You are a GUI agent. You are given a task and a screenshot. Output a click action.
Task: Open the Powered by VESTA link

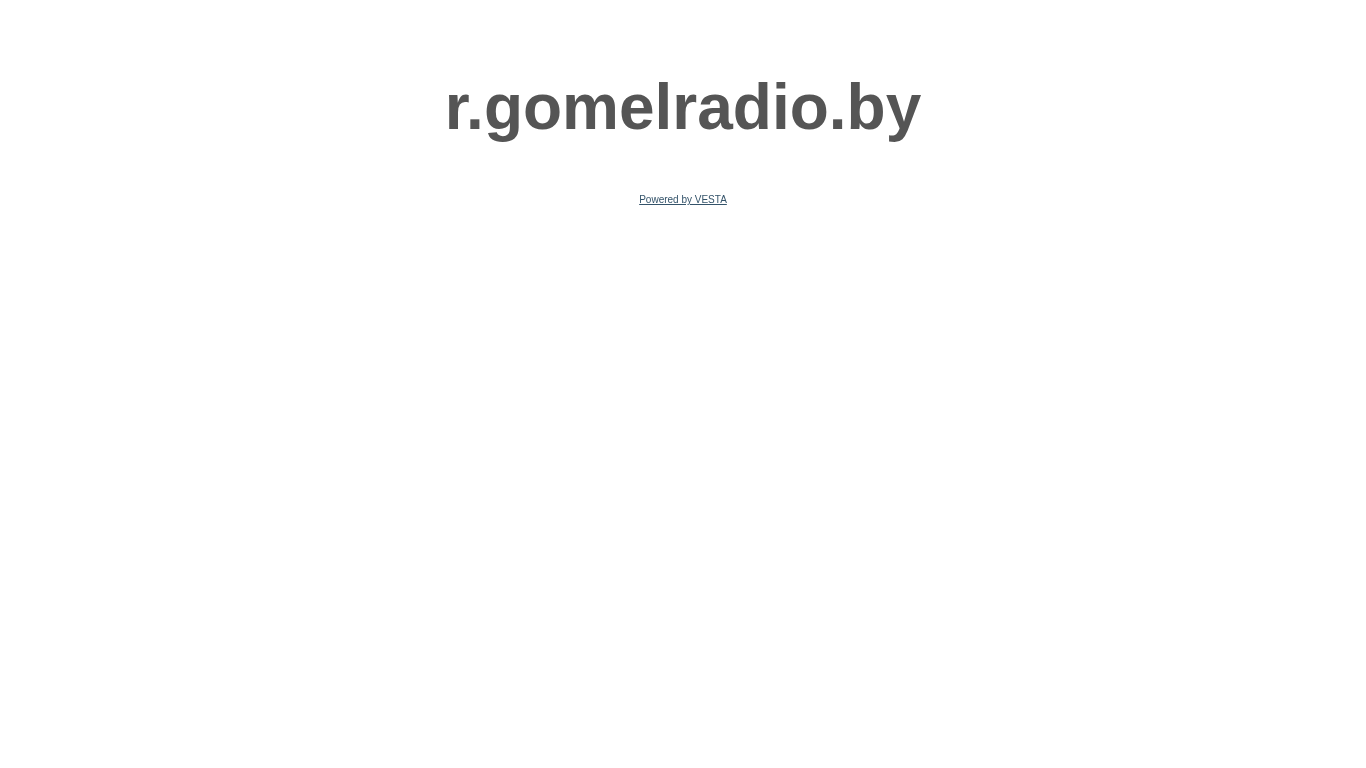(x=682, y=200)
